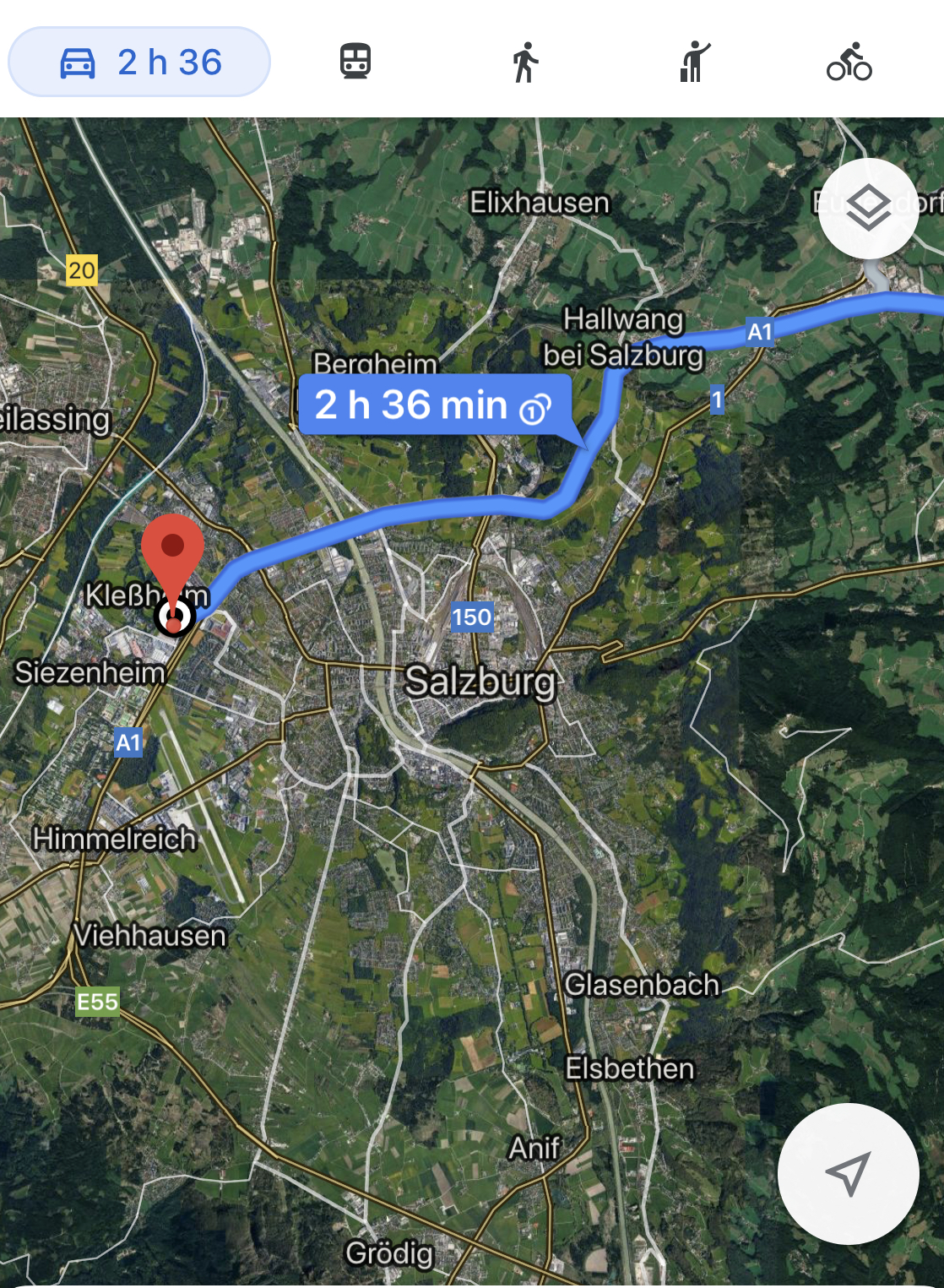This screenshot has width=944, height=1288.
Task: Switch to cycling directions
Action: [849, 62]
